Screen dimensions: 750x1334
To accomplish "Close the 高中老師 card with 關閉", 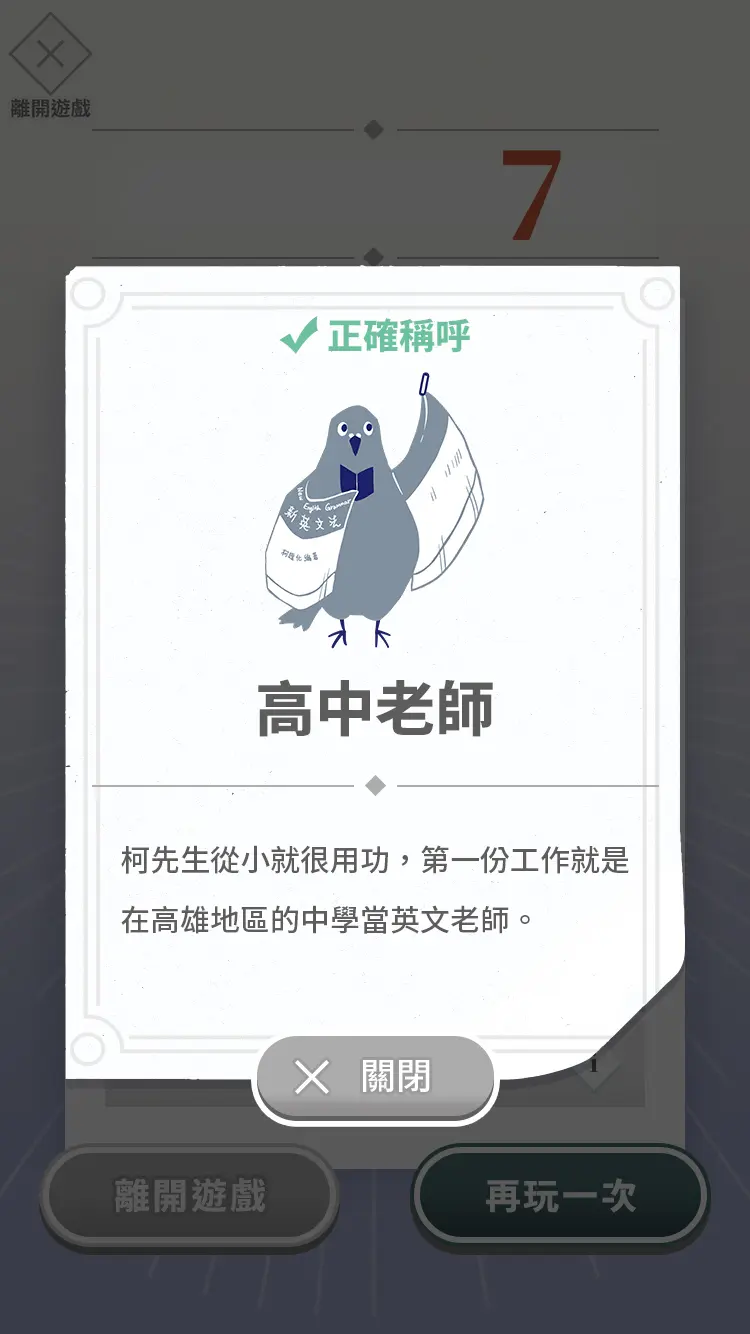I will coord(375,1077).
